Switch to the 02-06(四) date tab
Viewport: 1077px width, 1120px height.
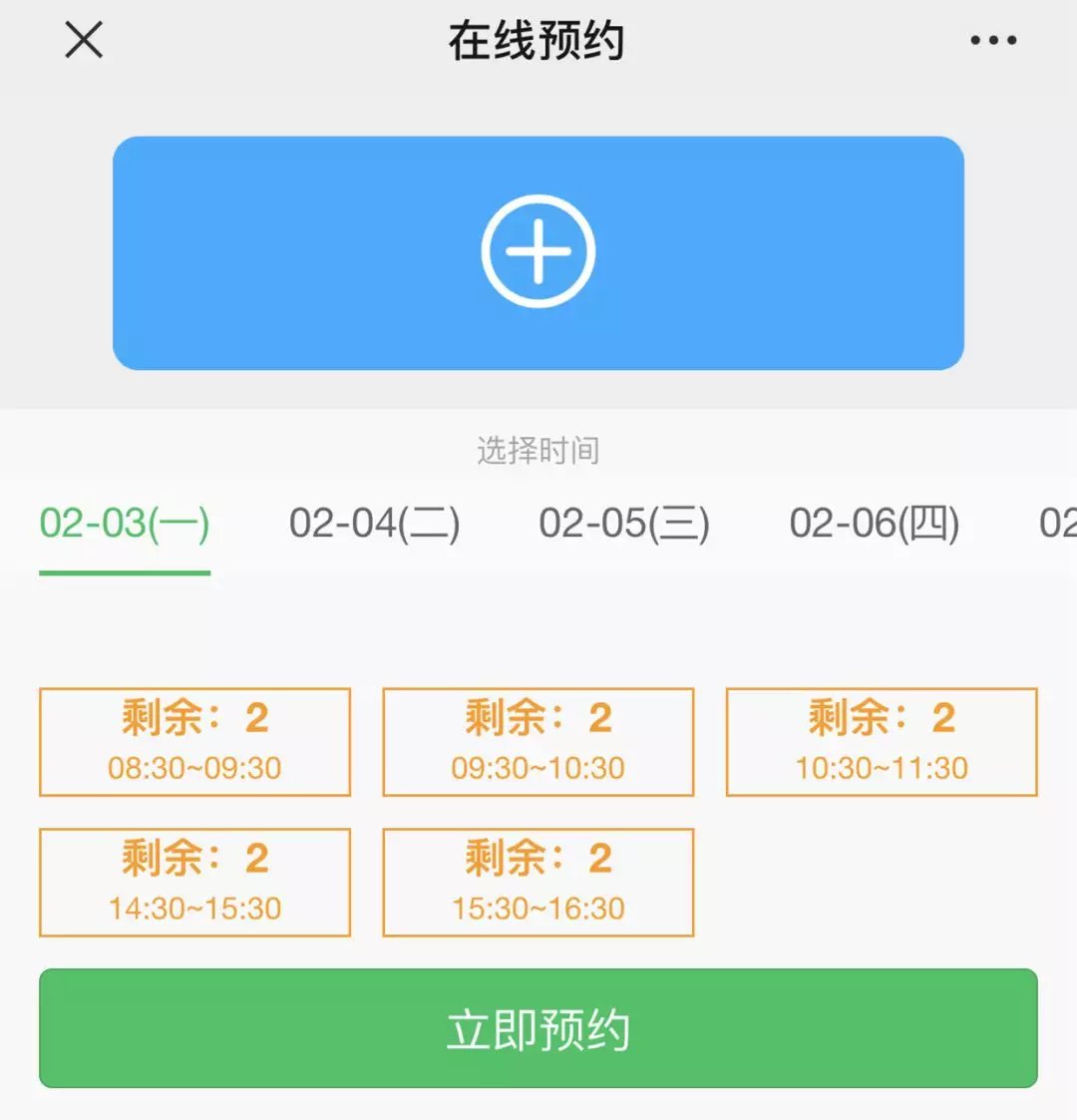pyautogui.click(x=875, y=524)
